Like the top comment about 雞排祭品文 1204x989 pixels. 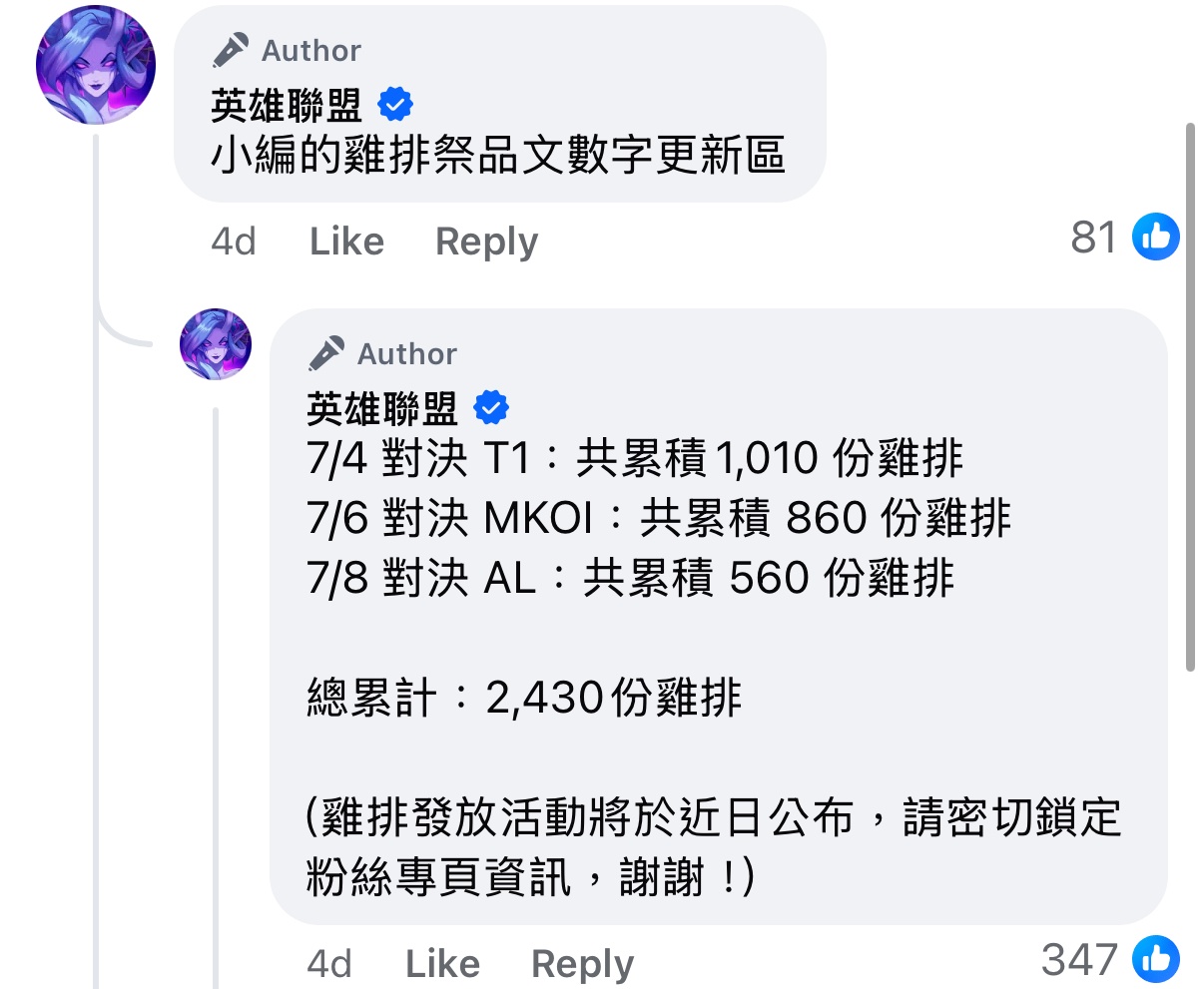point(346,242)
